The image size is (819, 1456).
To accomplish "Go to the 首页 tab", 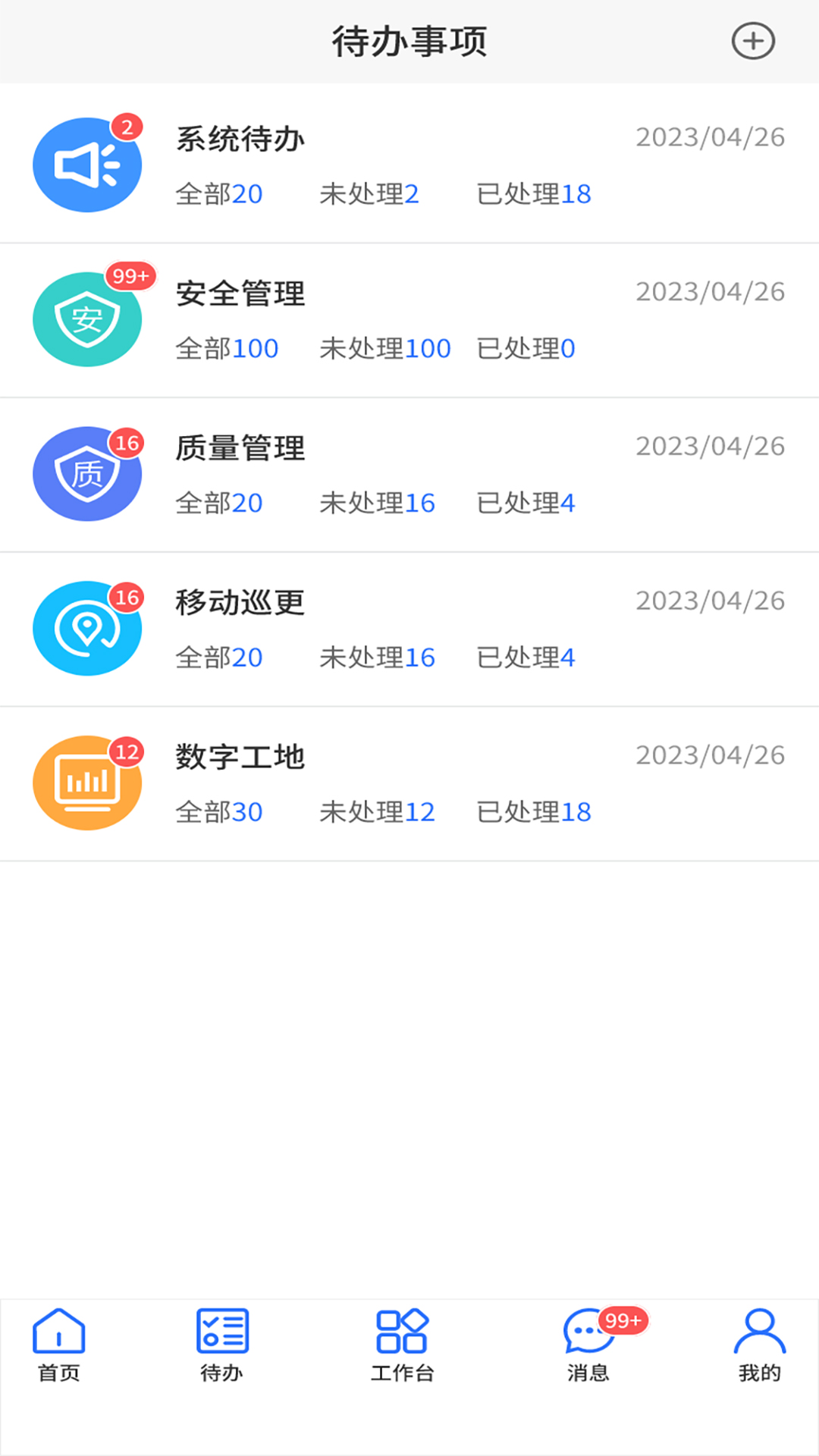I will (59, 1345).
